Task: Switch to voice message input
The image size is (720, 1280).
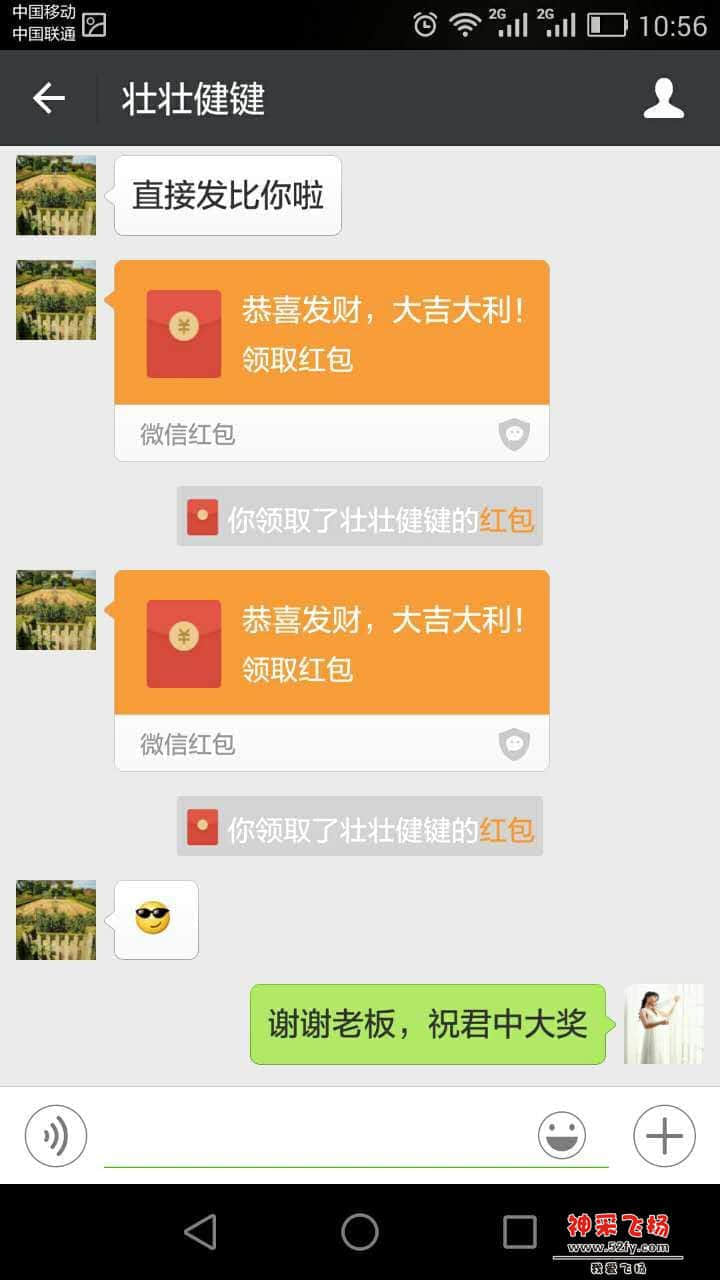Action: [56, 1136]
